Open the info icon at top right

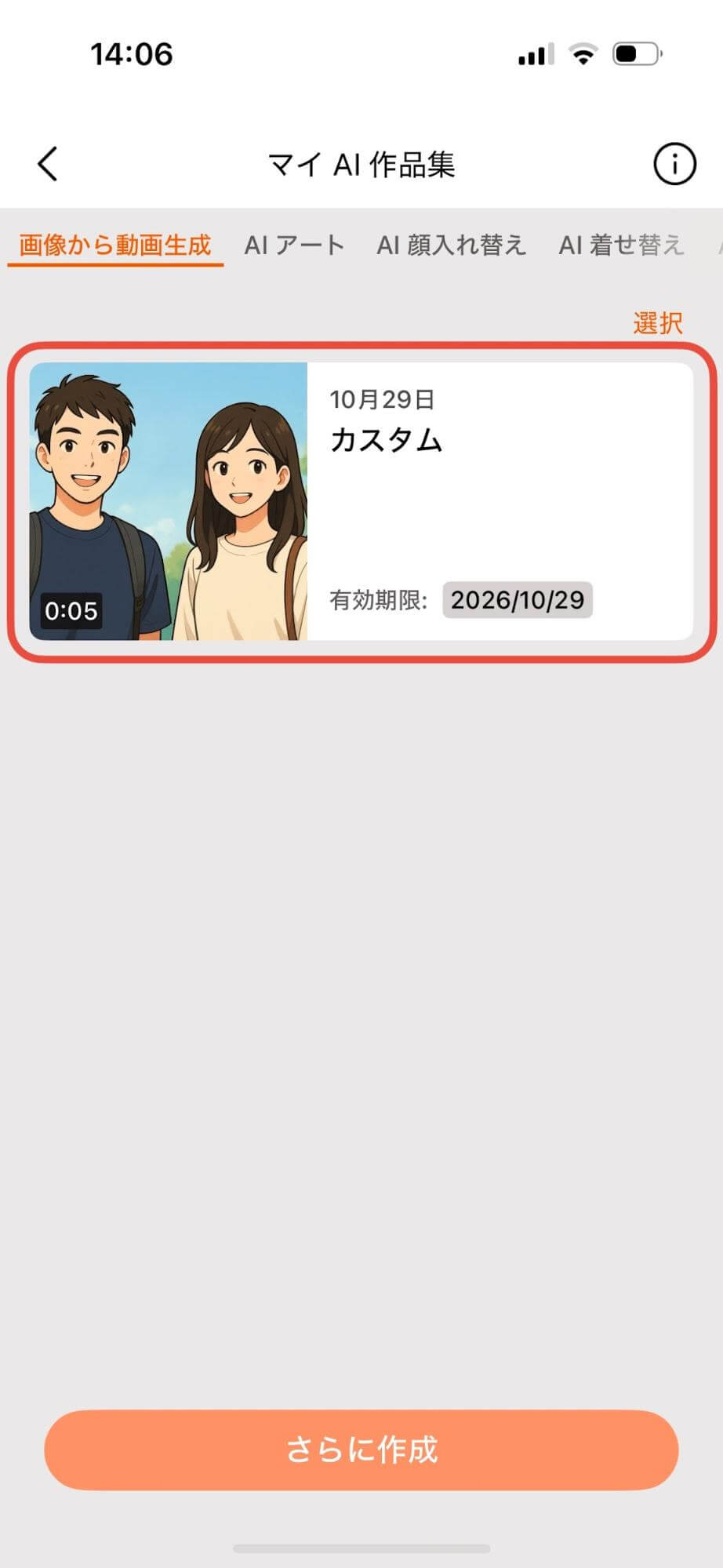tap(674, 164)
